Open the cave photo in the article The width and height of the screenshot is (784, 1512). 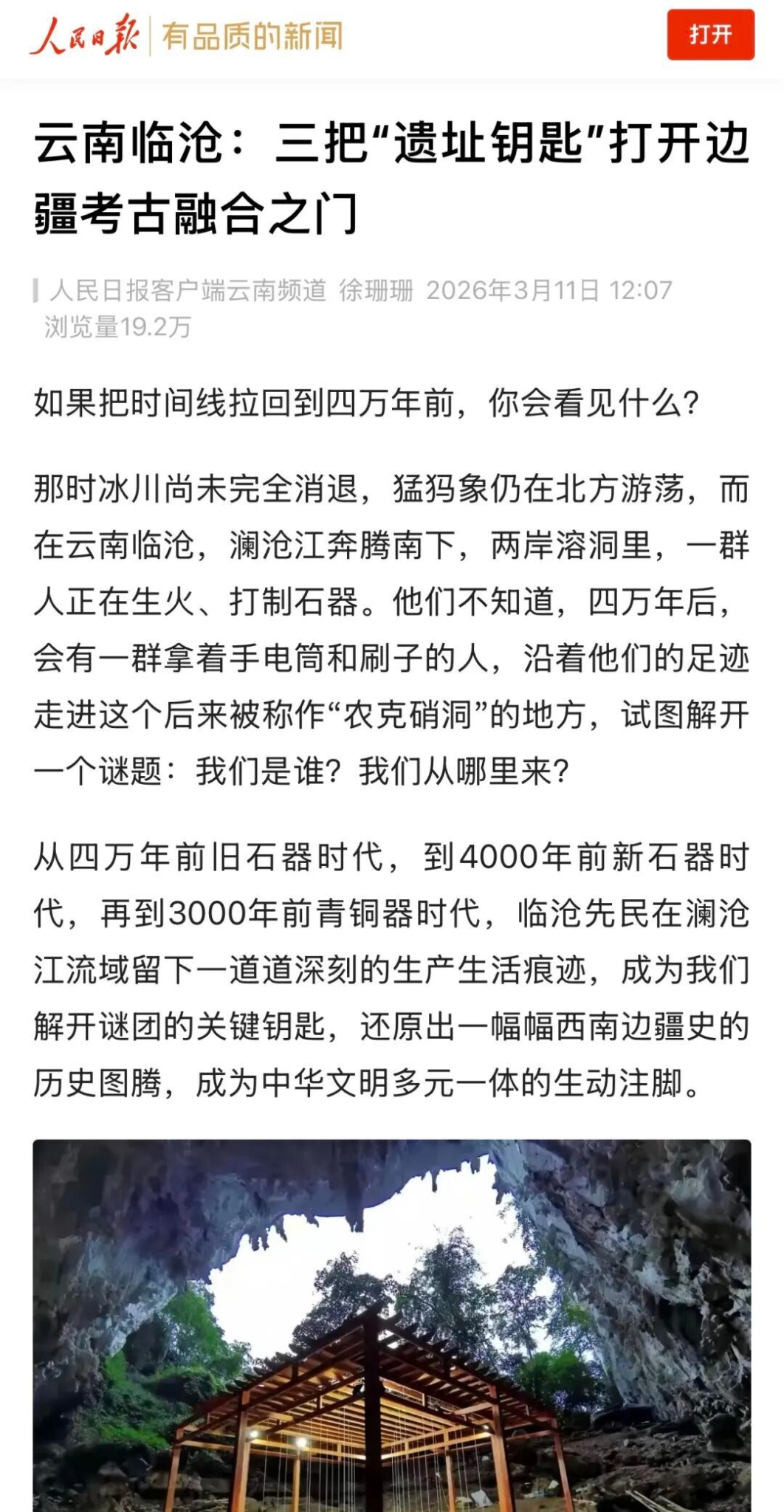[x=392, y=1324]
